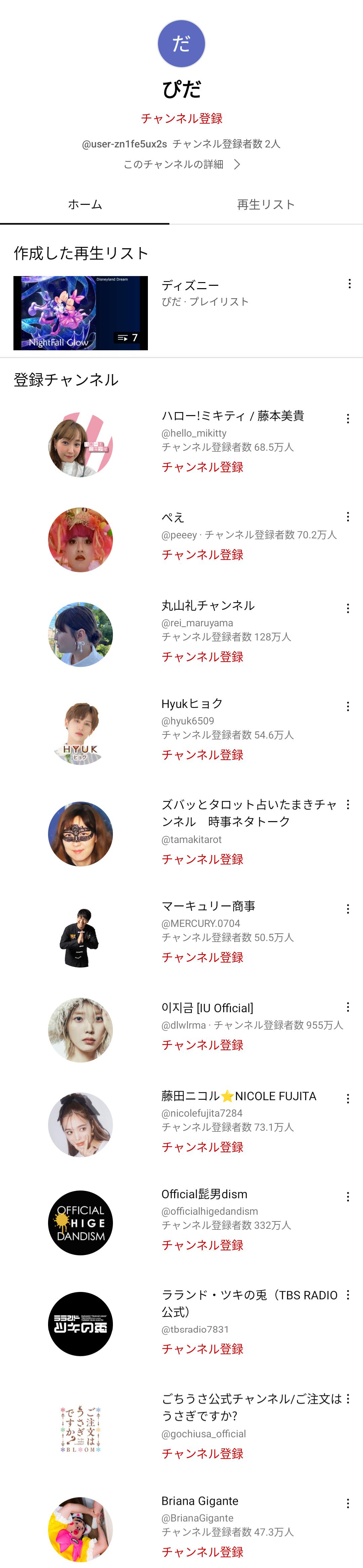Open Briana Gigante channel page
This screenshot has height=1568, width=363.
(x=200, y=1501)
